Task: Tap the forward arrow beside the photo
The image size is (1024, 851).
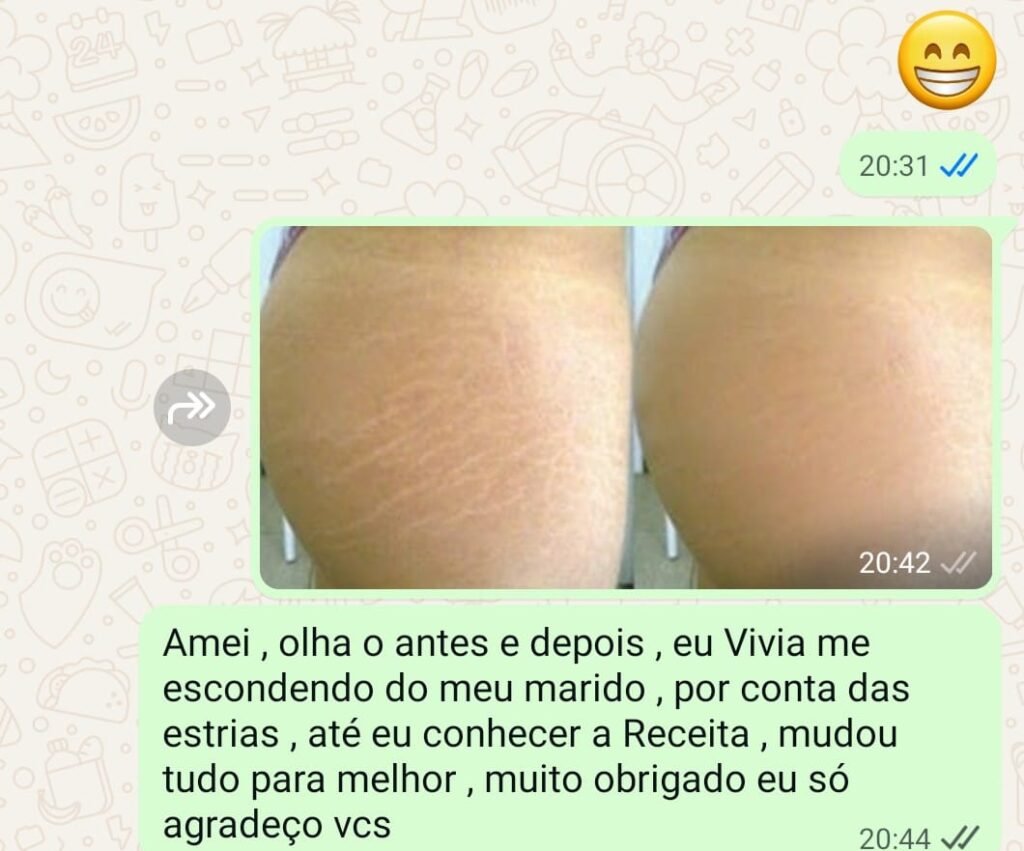Action: [192, 407]
